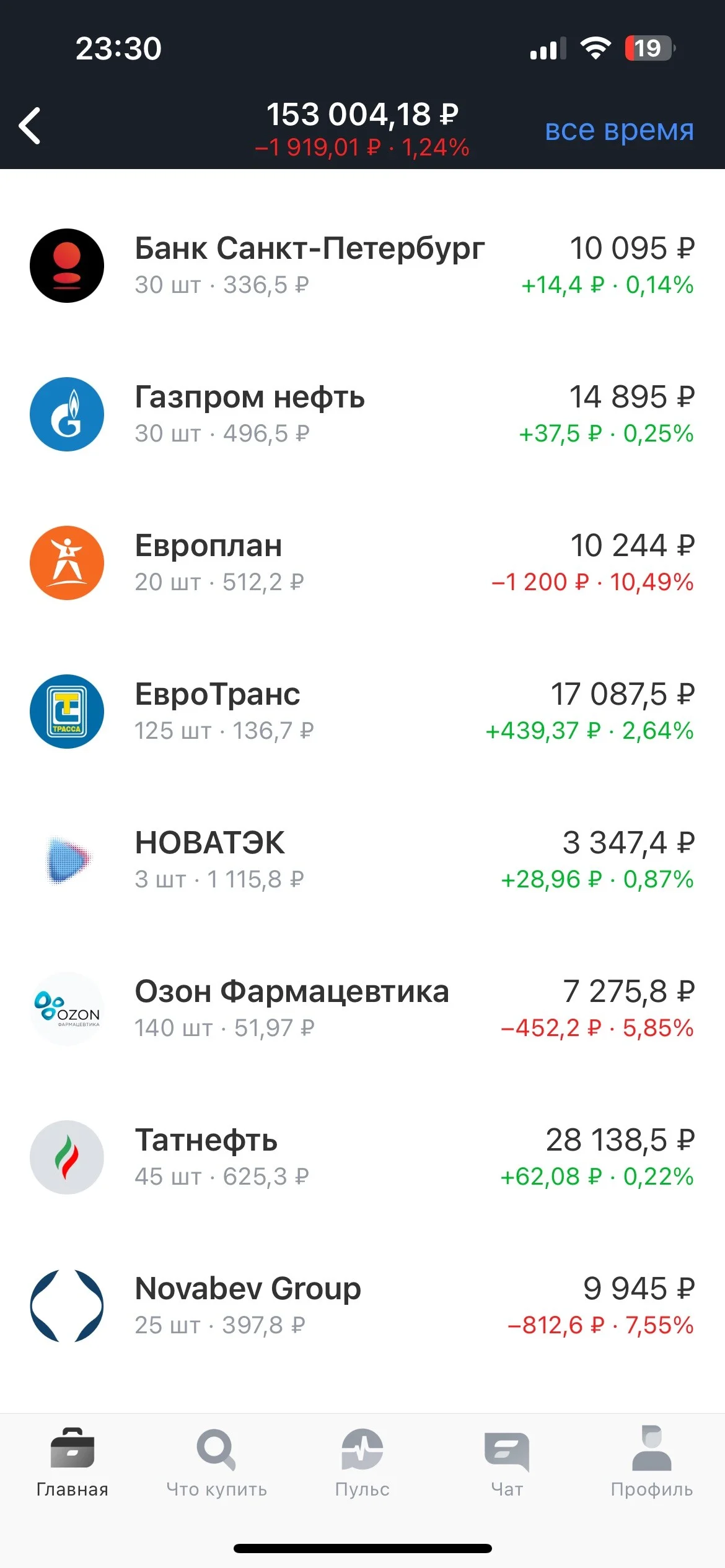Open the Газпром нефть holding
Screen dimensions: 725x1568
(362, 414)
